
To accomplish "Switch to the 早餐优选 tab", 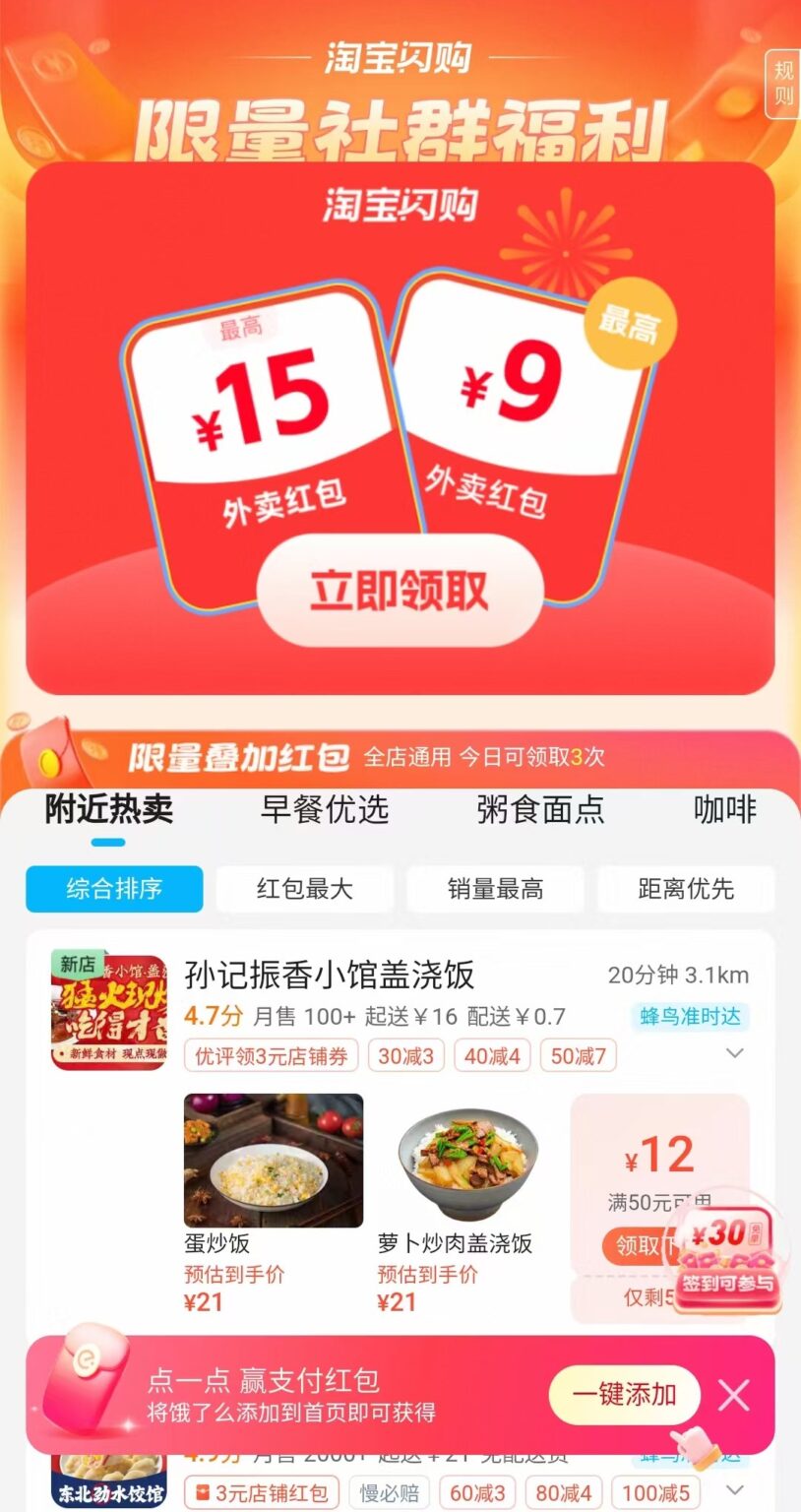I will 326,810.
